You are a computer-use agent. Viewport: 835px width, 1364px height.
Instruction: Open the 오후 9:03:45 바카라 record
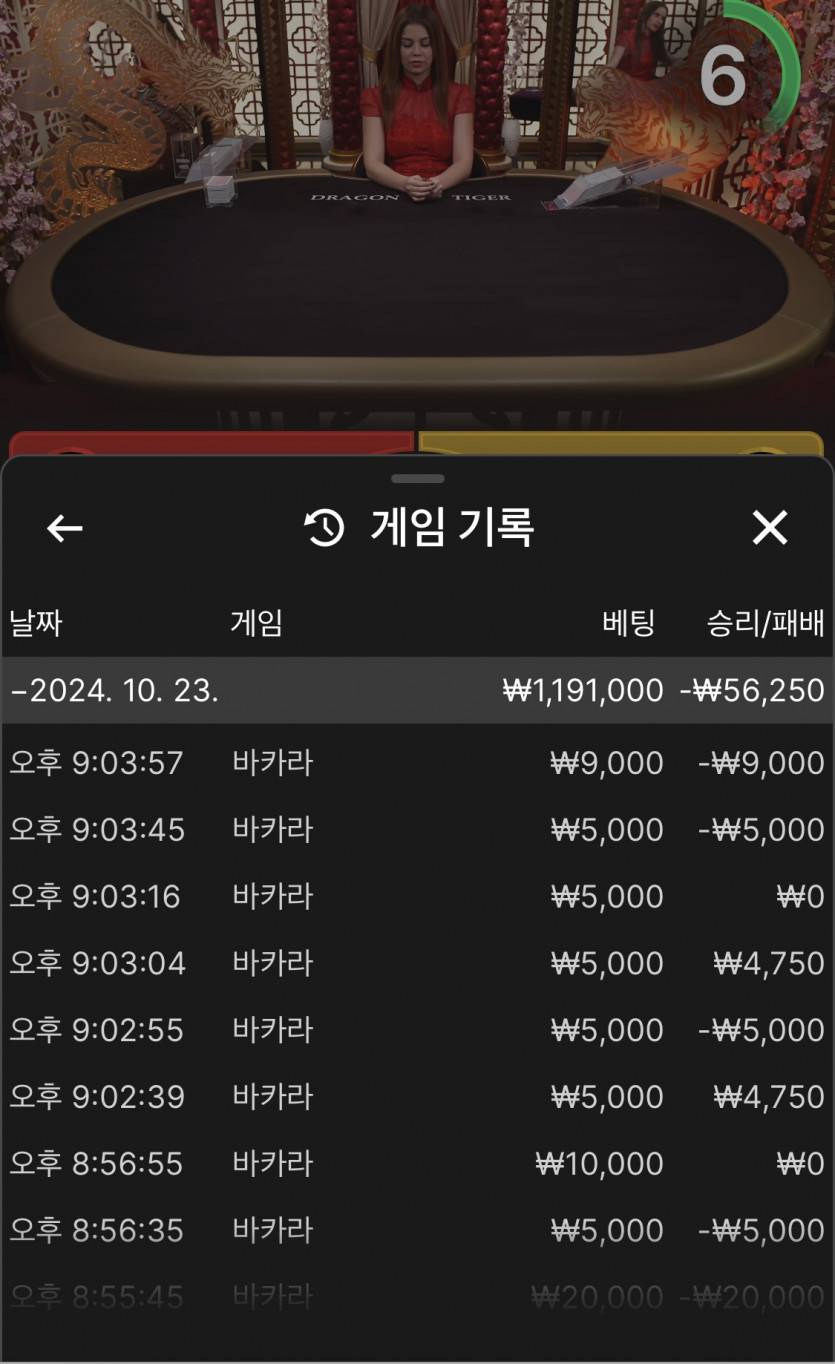(x=417, y=830)
